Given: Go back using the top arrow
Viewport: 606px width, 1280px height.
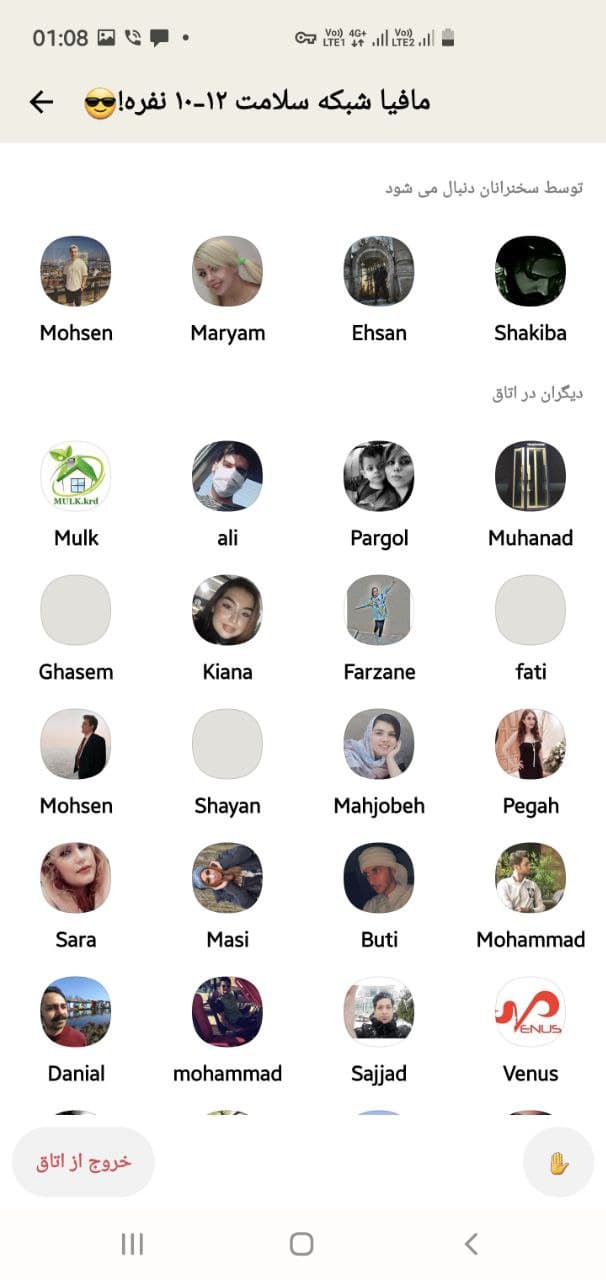Looking at the screenshot, I should [x=41, y=101].
